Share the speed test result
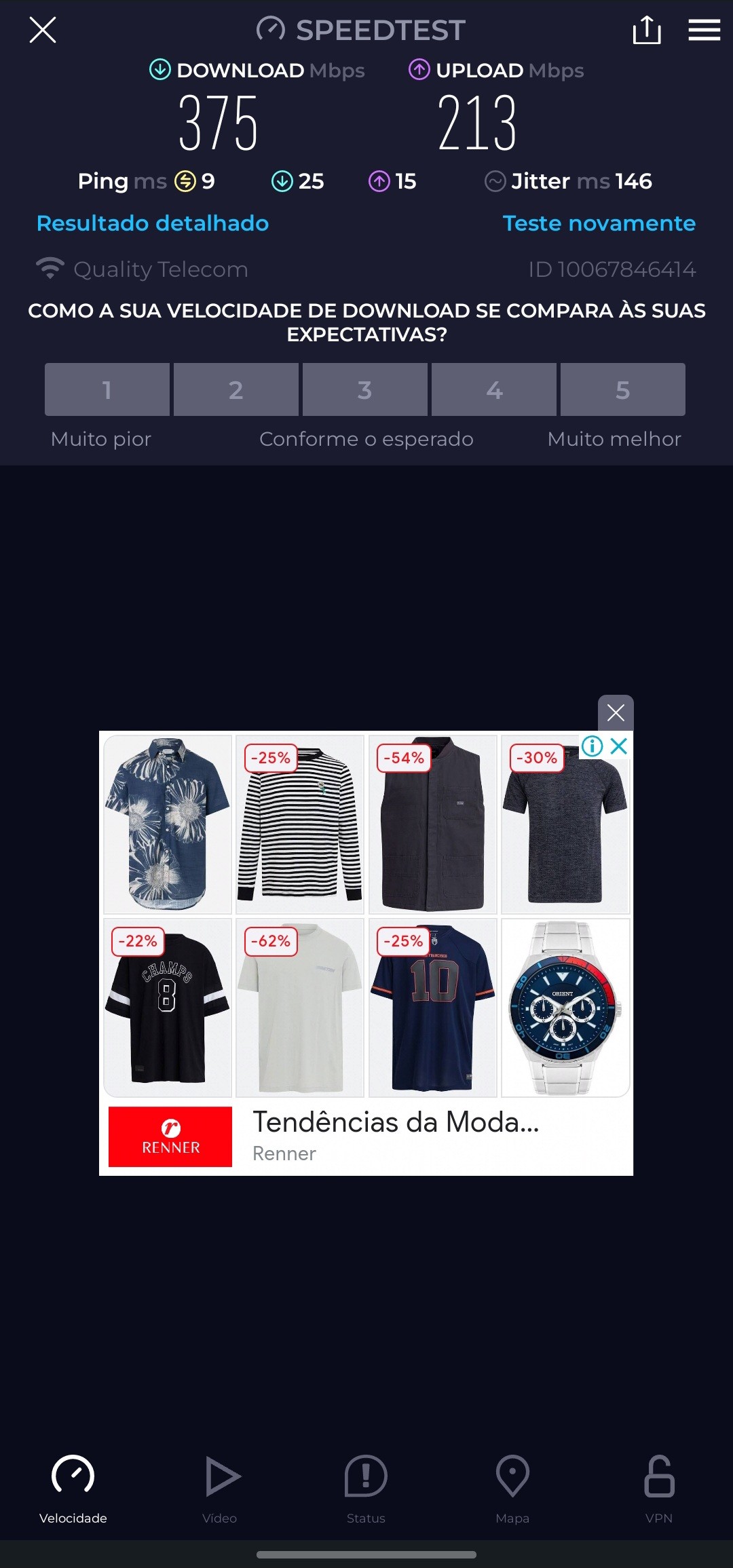 tap(646, 30)
